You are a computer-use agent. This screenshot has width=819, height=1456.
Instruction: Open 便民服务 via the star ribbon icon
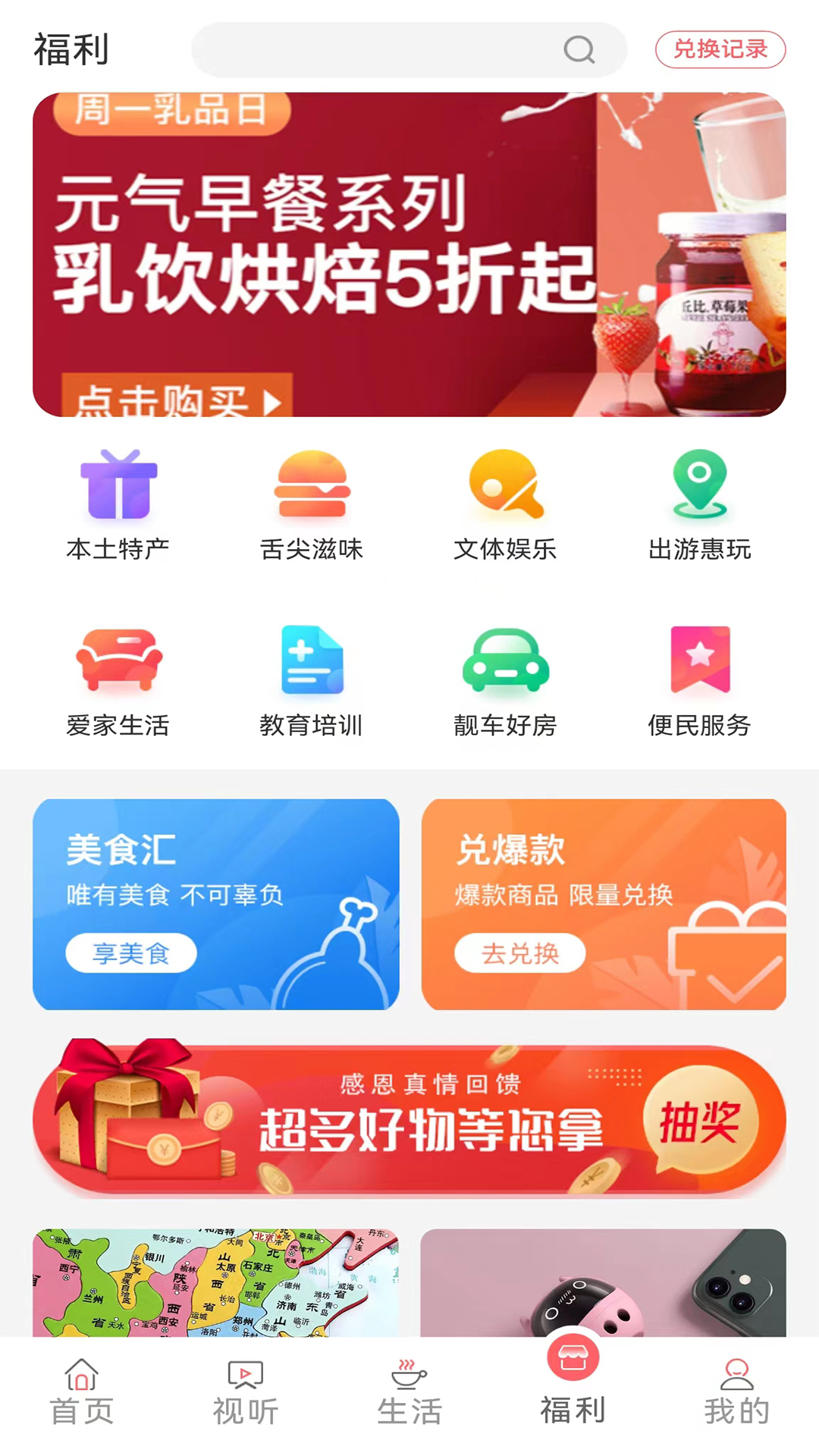pos(698,664)
